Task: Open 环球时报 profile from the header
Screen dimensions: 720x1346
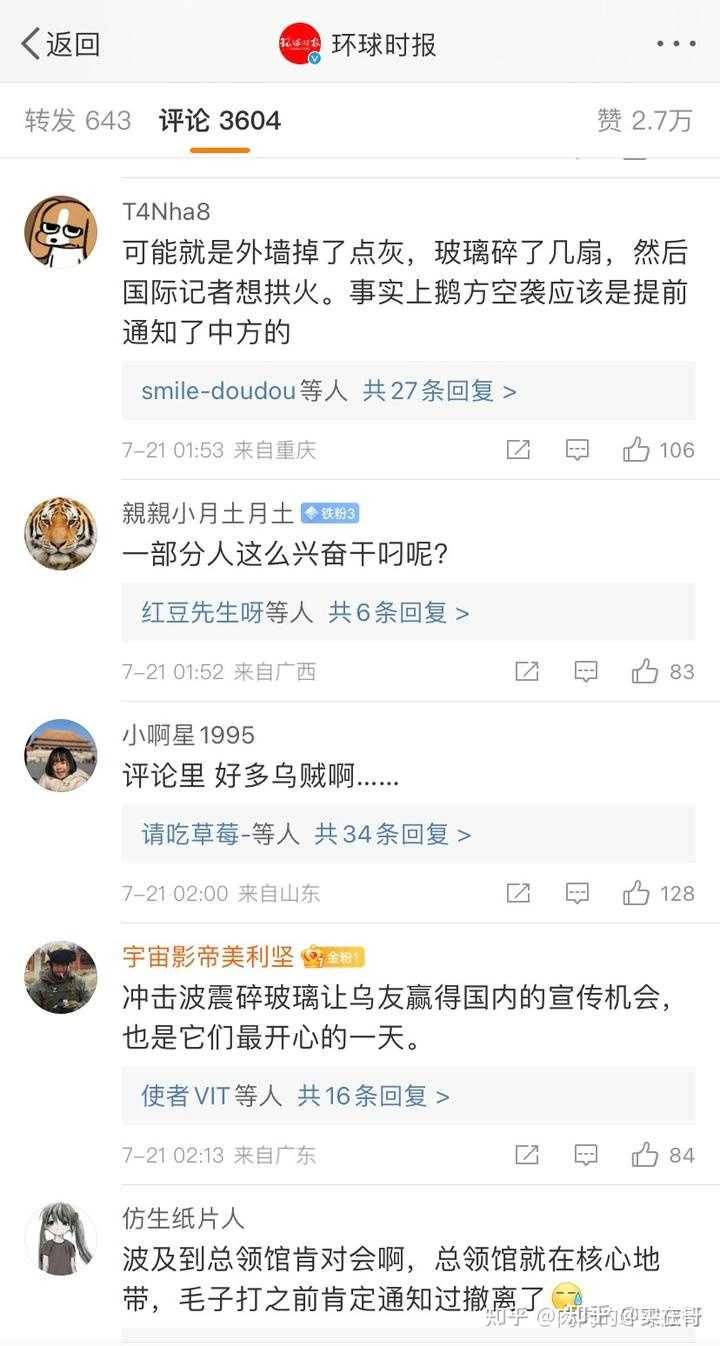Action: pos(358,44)
